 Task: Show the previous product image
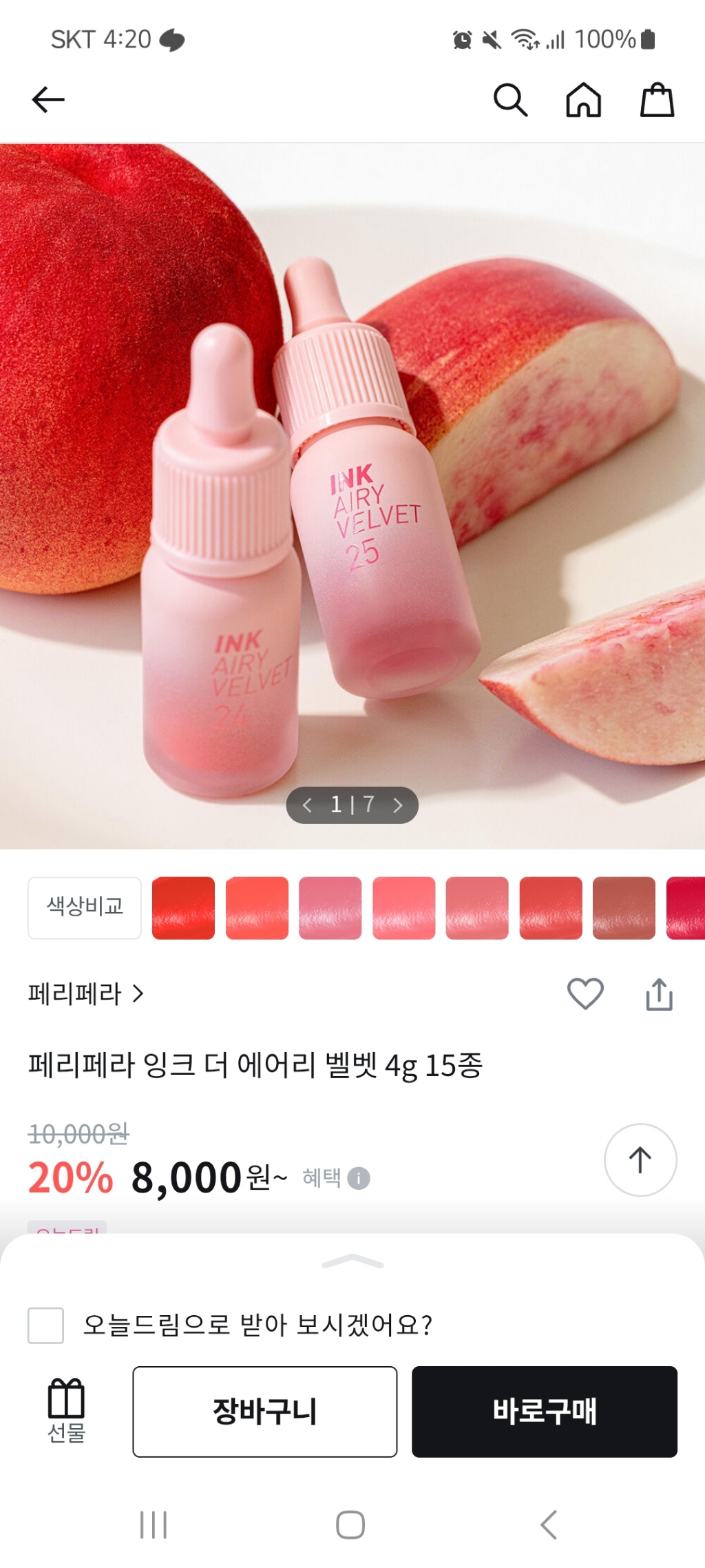point(307,805)
